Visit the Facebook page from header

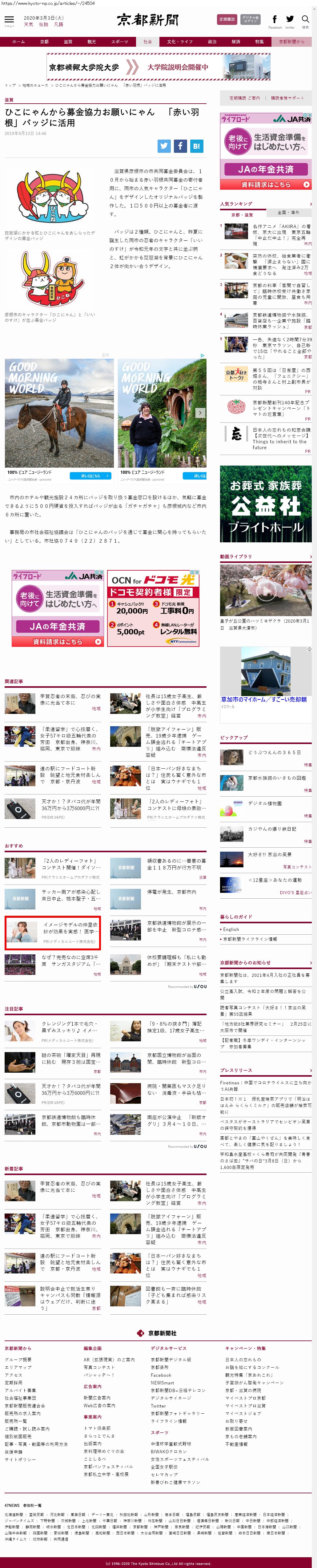tap(274, 20)
